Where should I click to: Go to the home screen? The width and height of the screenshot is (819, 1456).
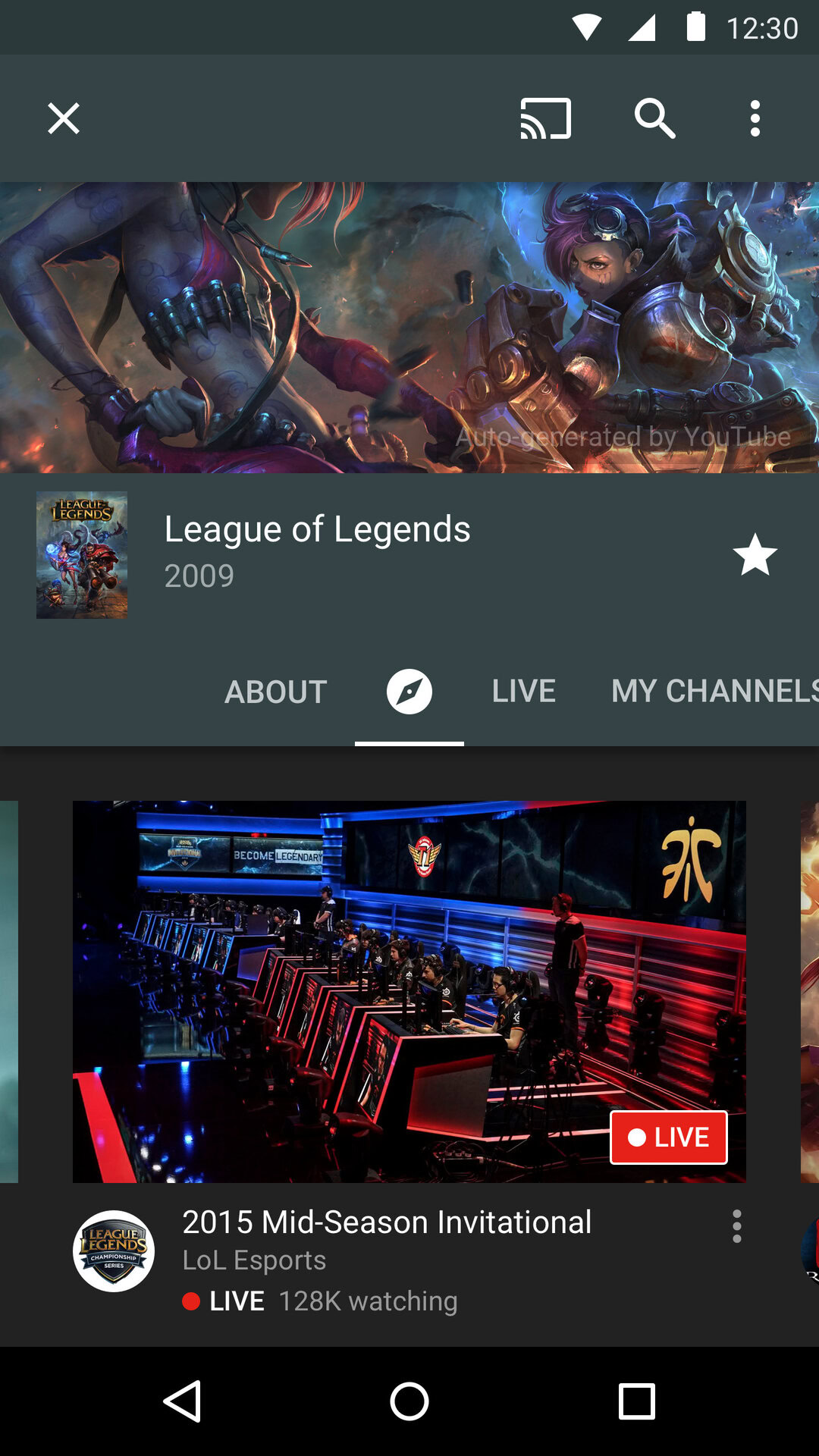pos(409,1401)
